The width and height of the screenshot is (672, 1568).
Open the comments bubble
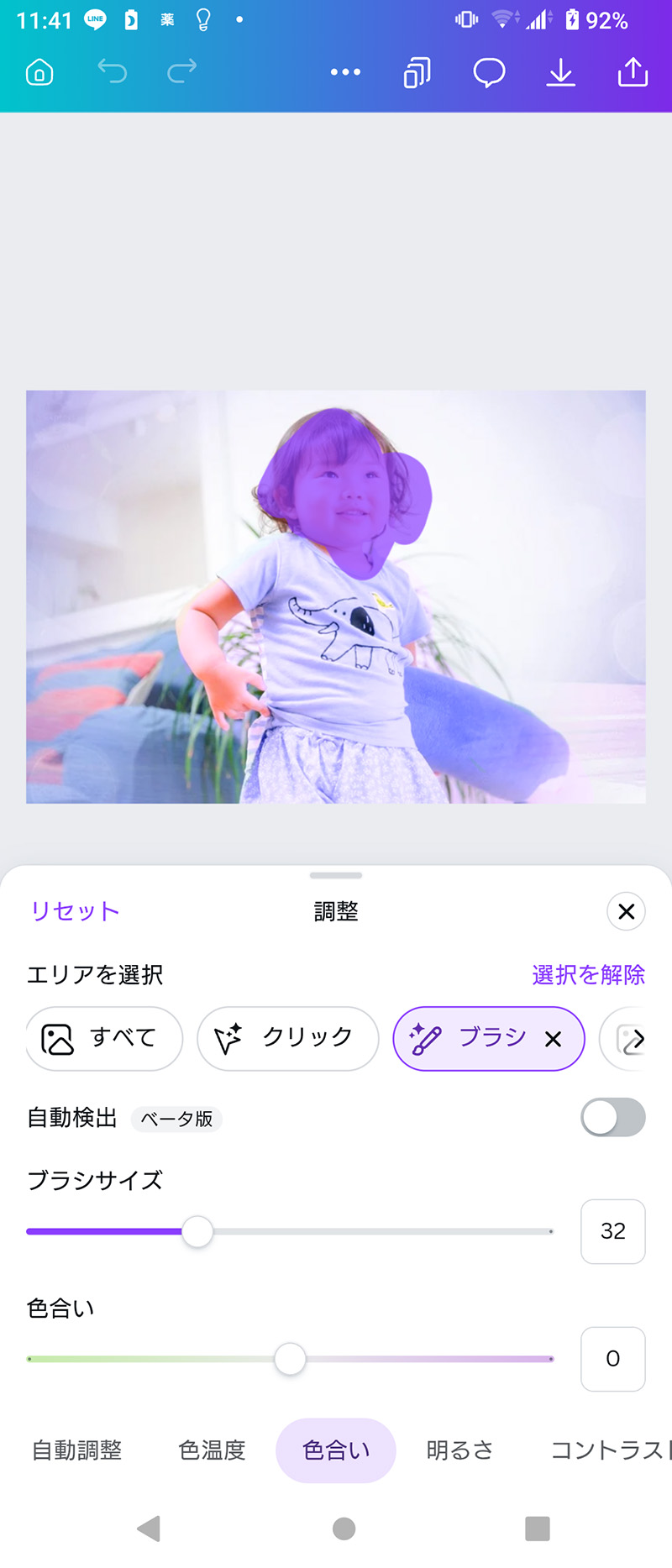tap(489, 73)
